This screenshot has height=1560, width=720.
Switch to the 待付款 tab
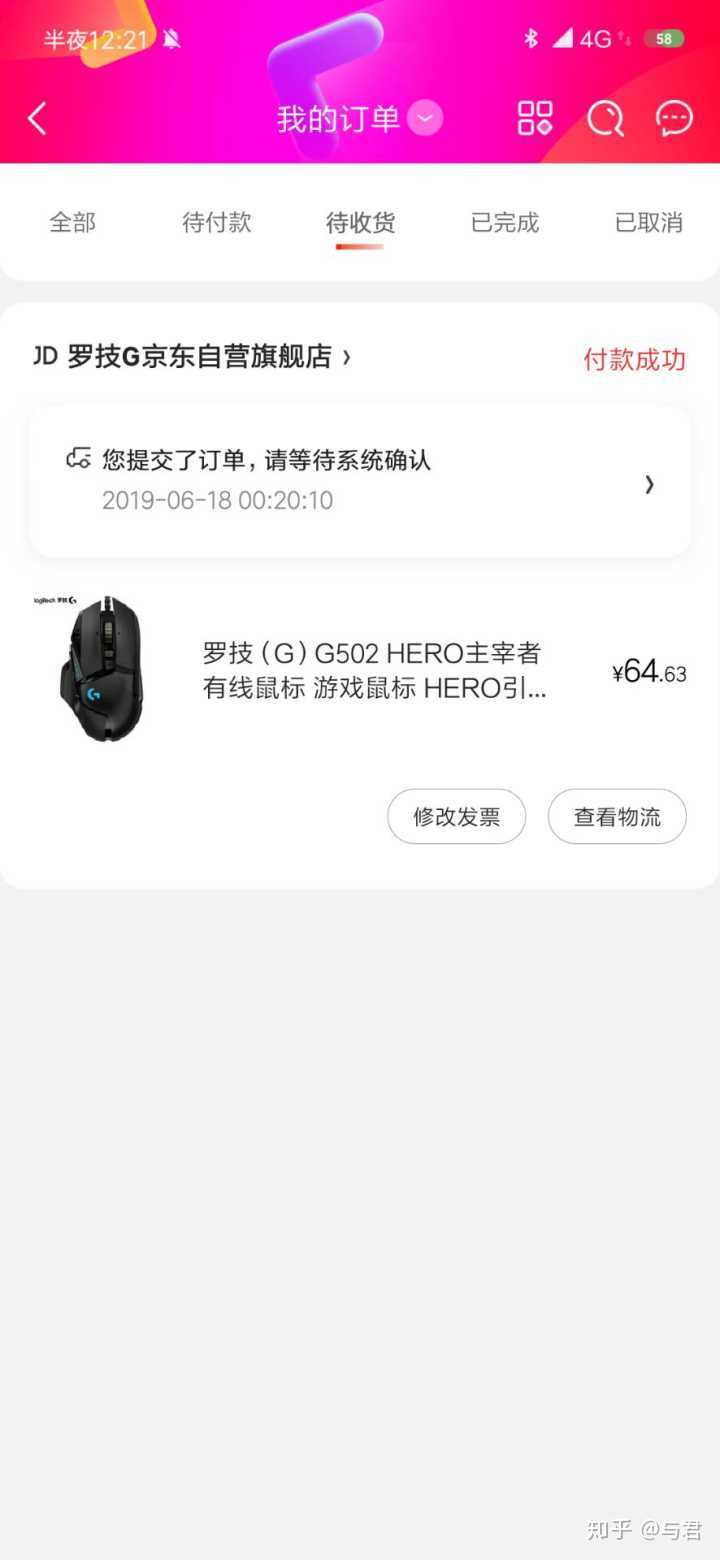click(216, 222)
